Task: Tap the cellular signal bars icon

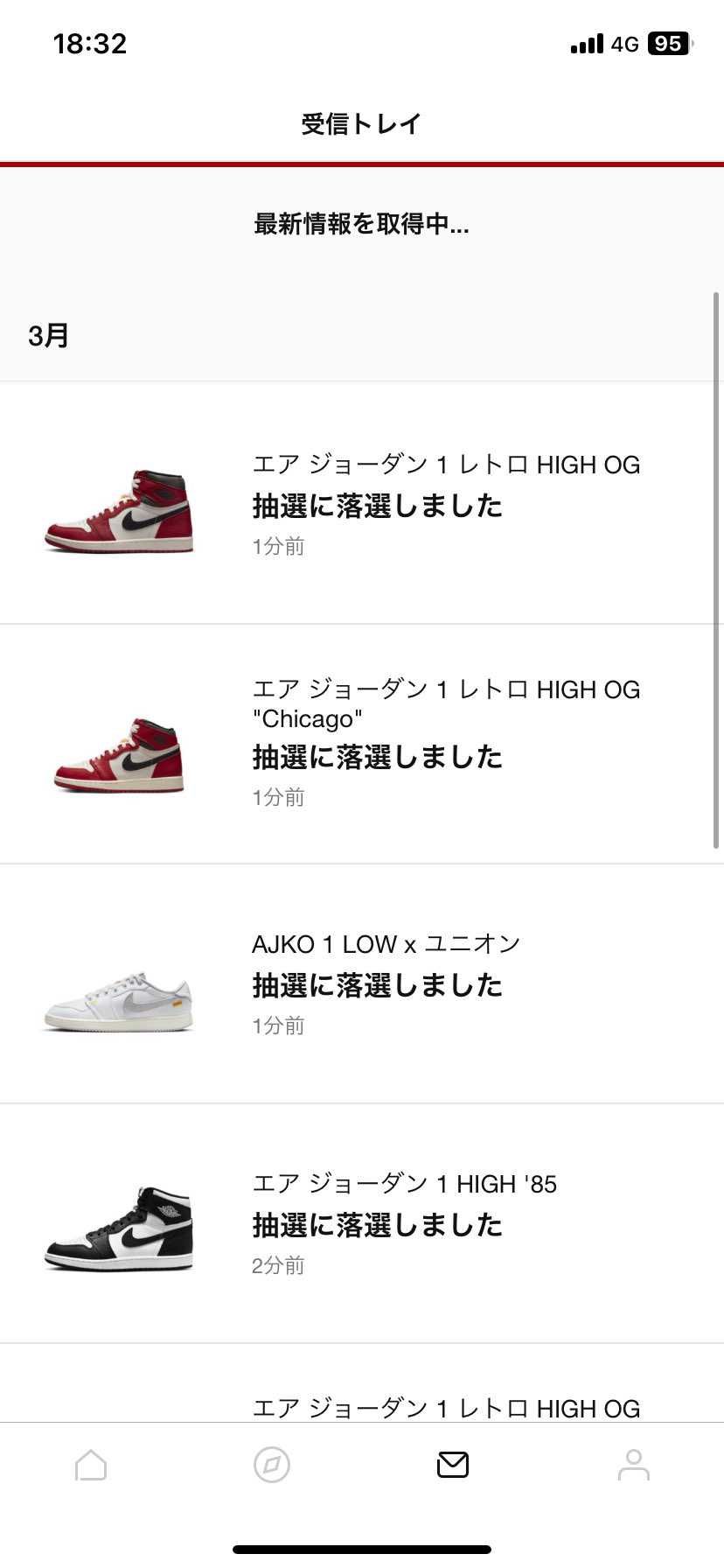Action: click(584, 43)
